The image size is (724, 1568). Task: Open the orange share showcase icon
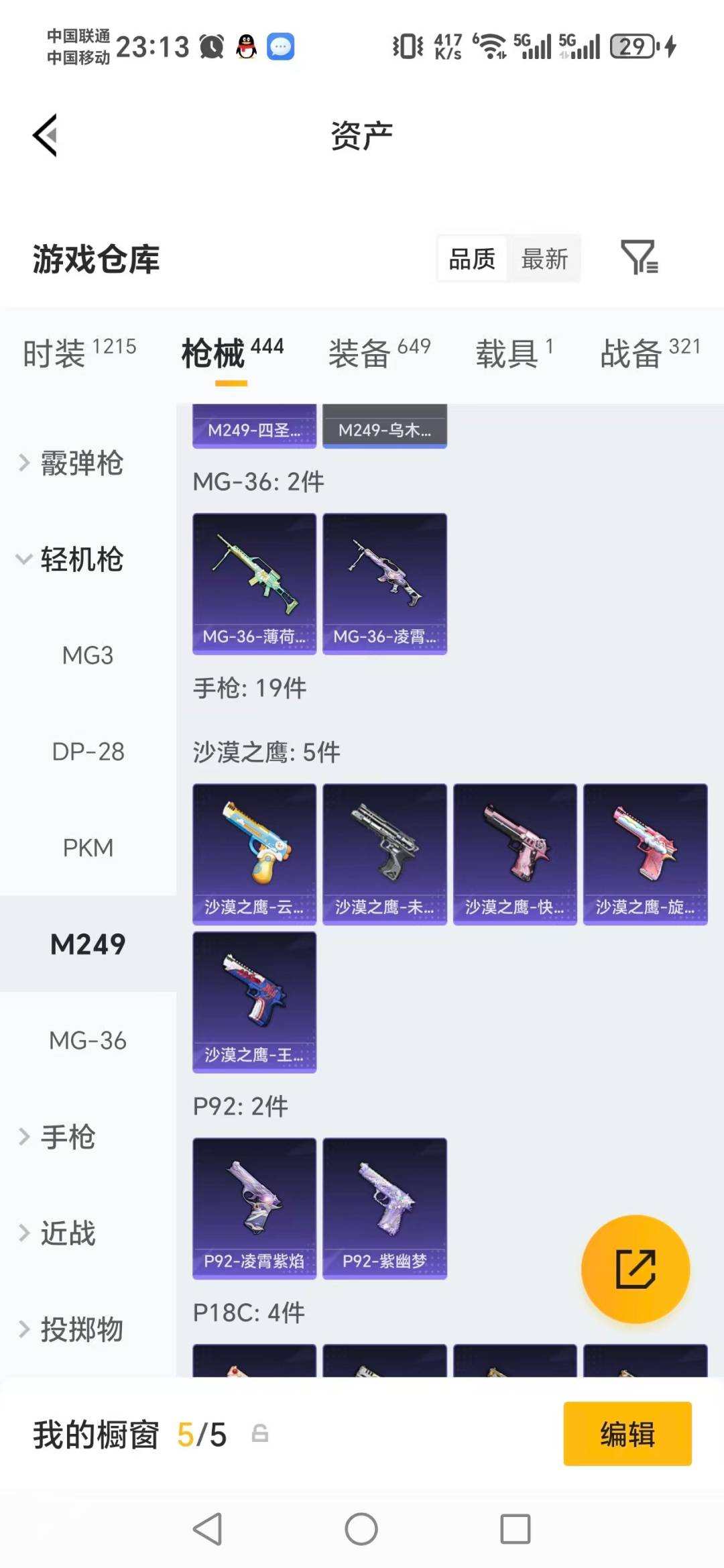(636, 1268)
